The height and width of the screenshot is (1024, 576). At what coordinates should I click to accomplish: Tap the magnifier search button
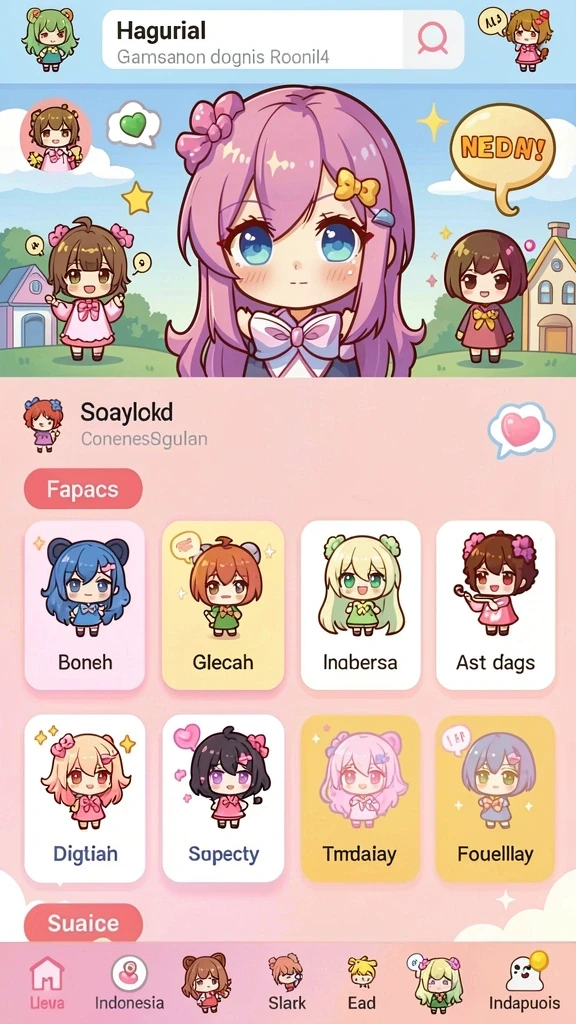[x=433, y=39]
